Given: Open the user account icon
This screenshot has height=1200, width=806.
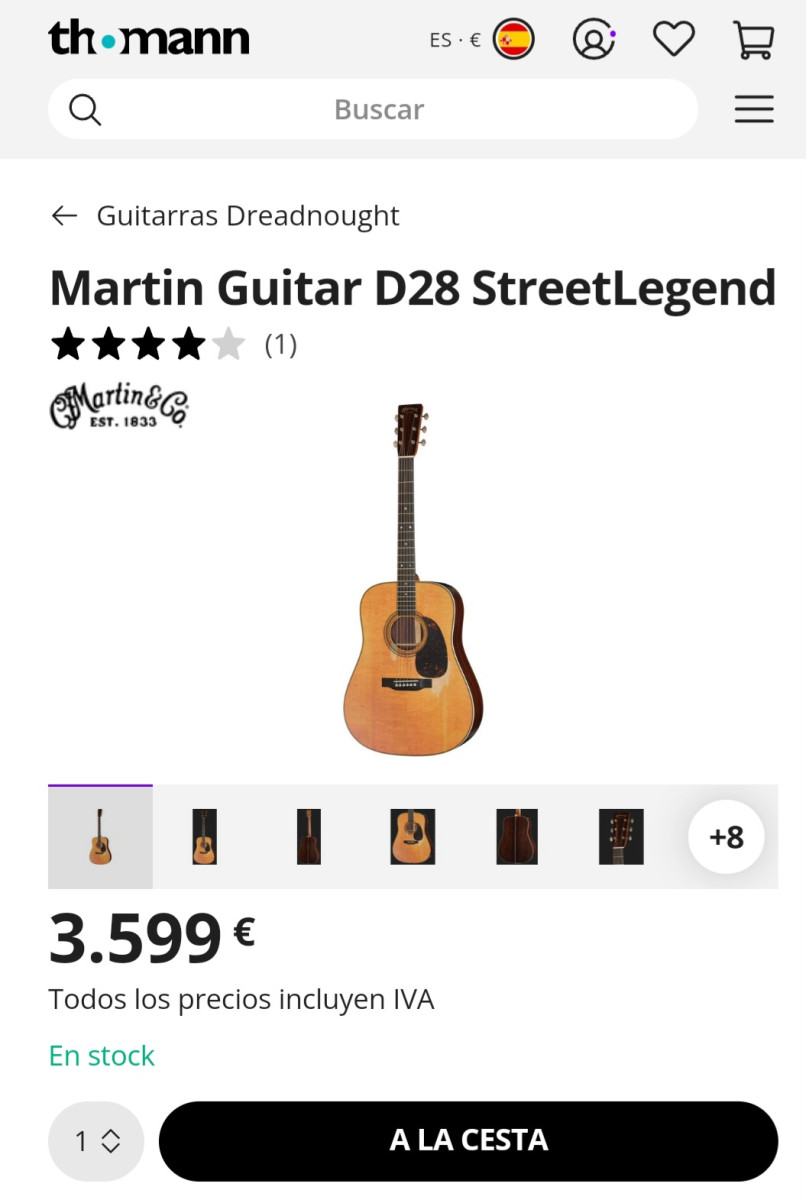Looking at the screenshot, I should (593, 40).
